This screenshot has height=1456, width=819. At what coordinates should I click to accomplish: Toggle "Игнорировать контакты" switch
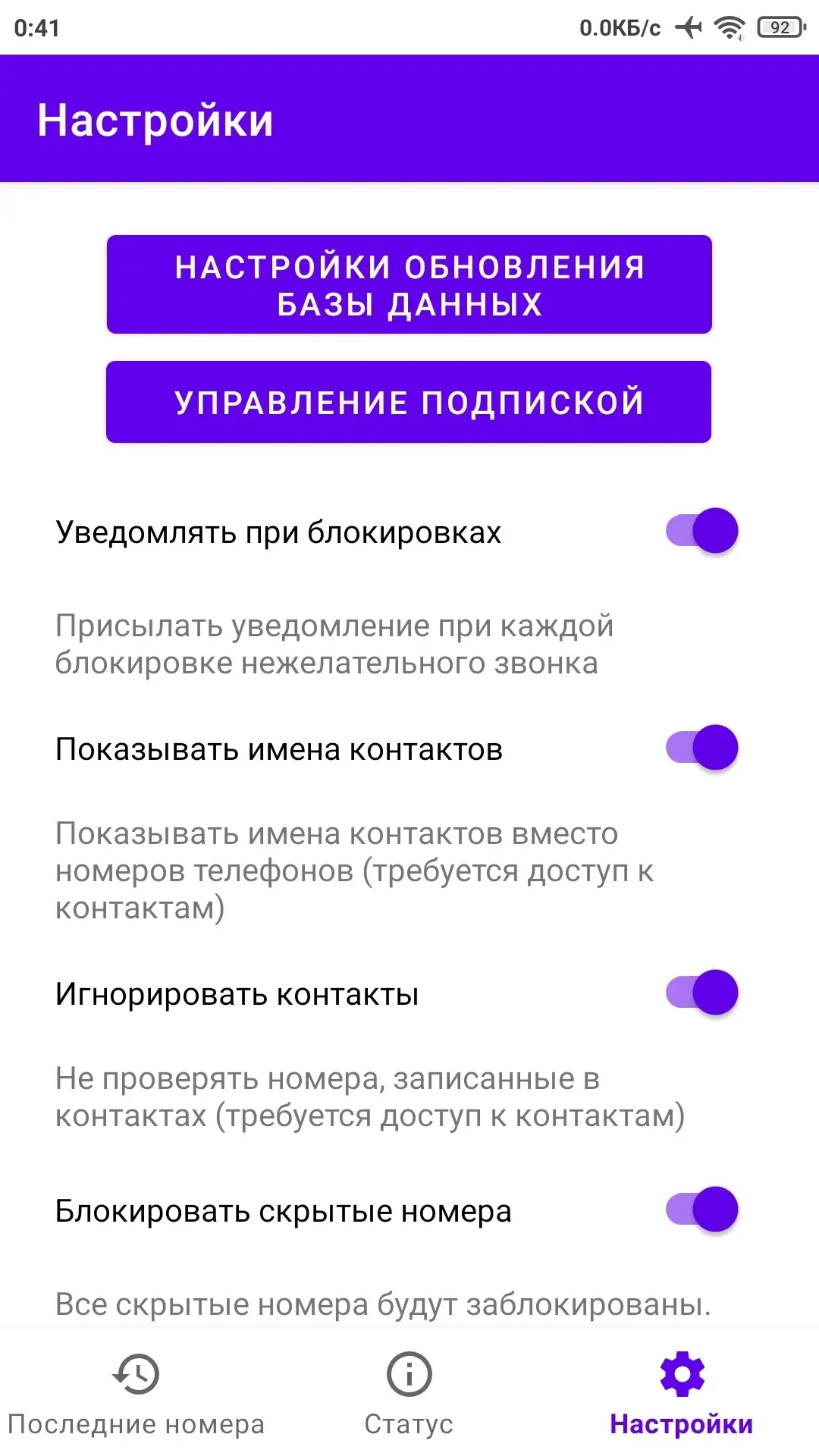[x=702, y=993]
